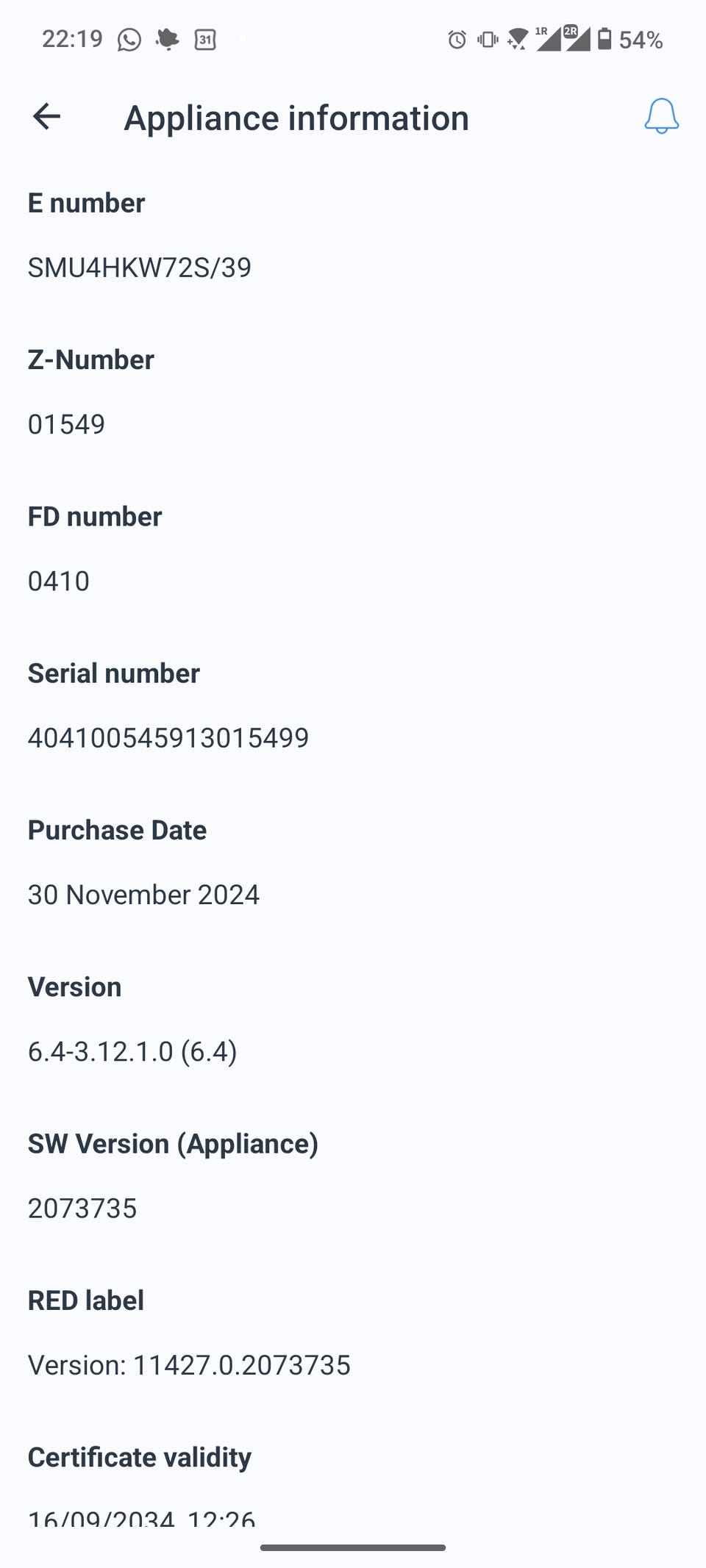This screenshot has height=1568, width=706.
Task: Open the notifications bell
Action: tap(661, 116)
